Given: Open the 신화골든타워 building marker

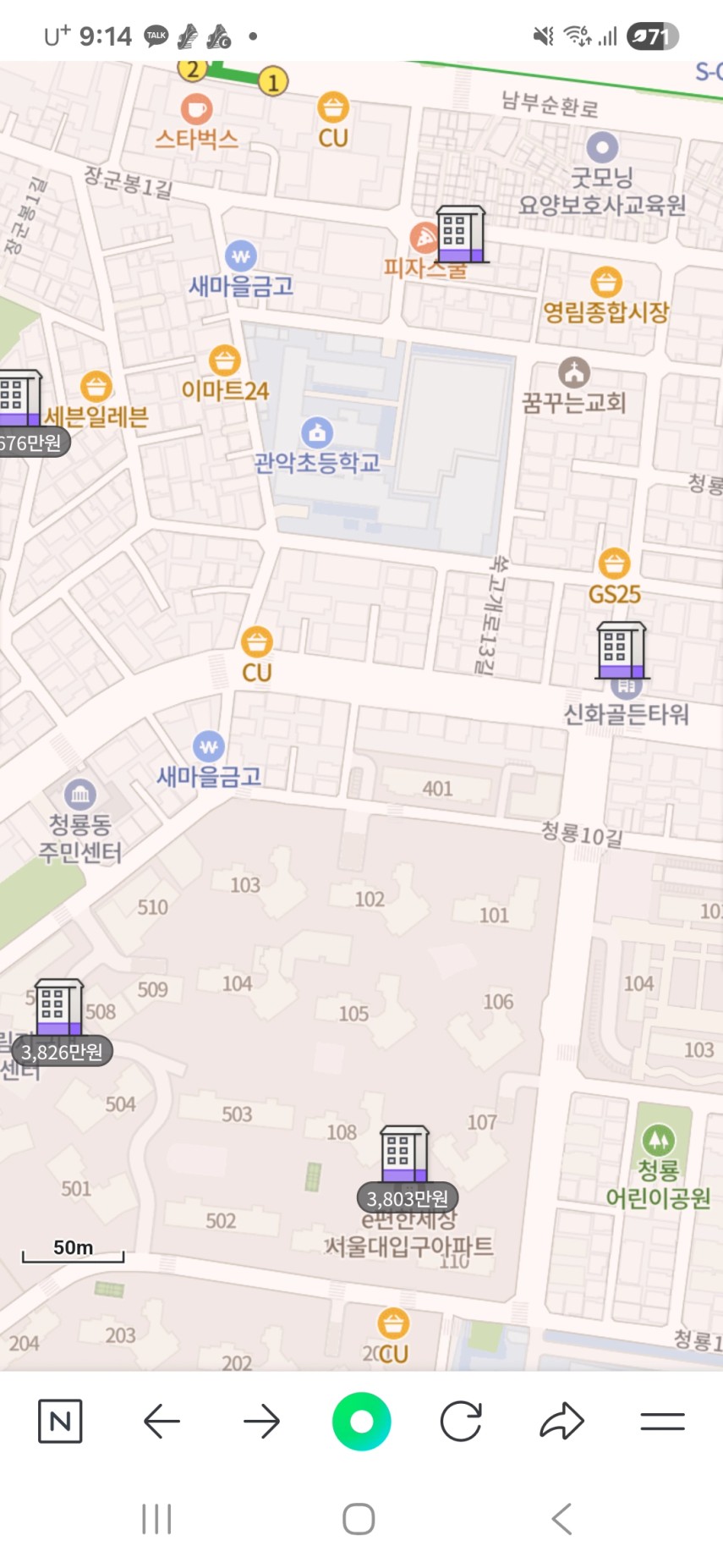Looking at the screenshot, I should pyautogui.click(x=621, y=652).
